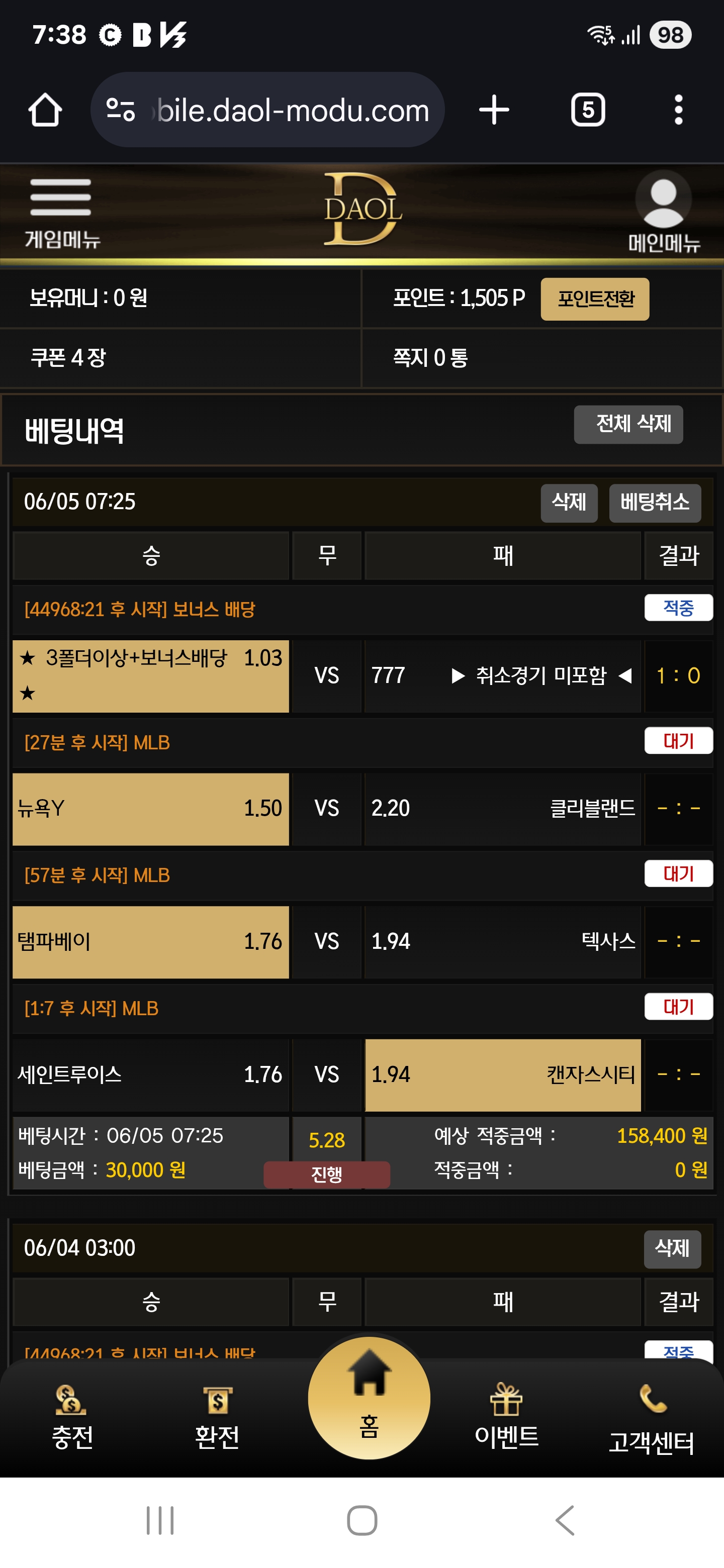Tap the browser home icon
The height and width of the screenshot is (1568, 724).
point(45,110)
